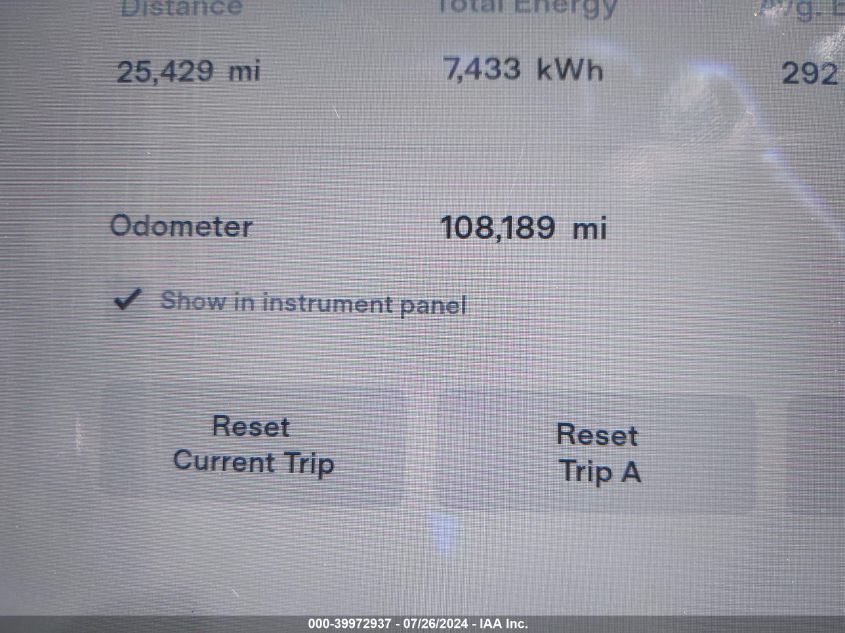This screenshot has height=633, width=845.
Task: Reset the current trip
Action: pos(253,444)
